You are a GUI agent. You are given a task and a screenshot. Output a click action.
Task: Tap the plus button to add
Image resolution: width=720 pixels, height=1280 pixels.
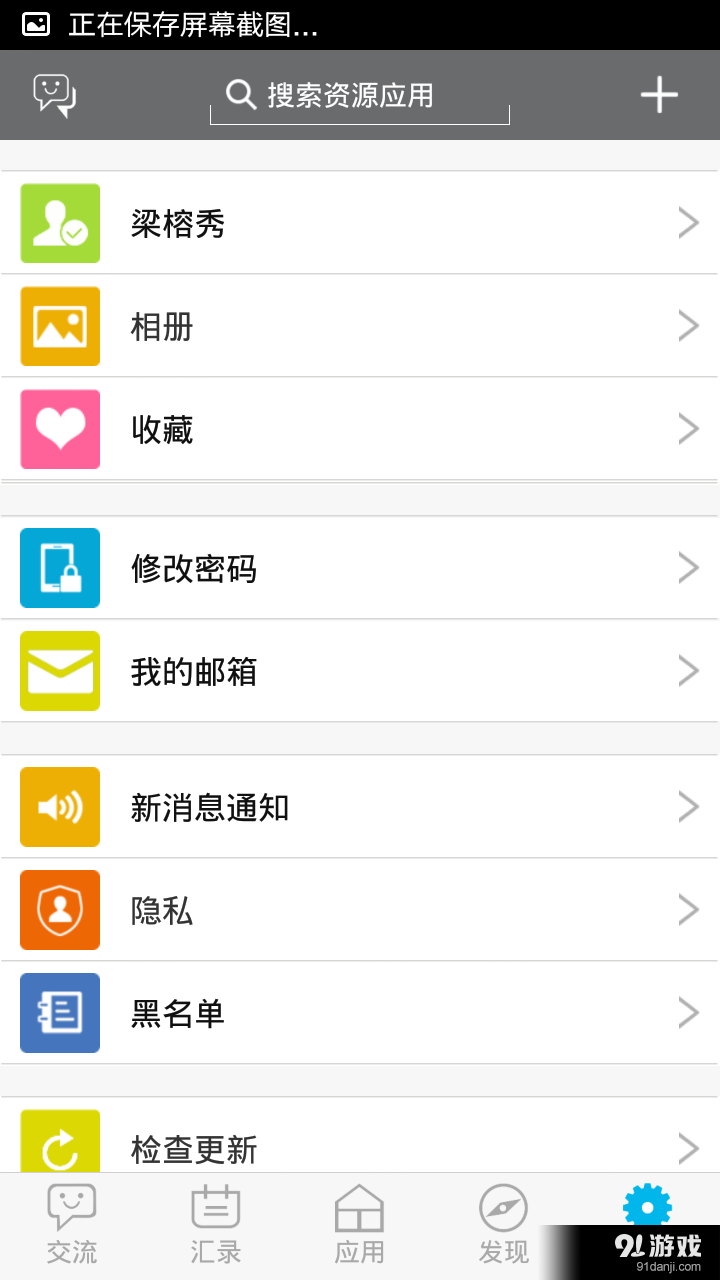coord(659,93)
